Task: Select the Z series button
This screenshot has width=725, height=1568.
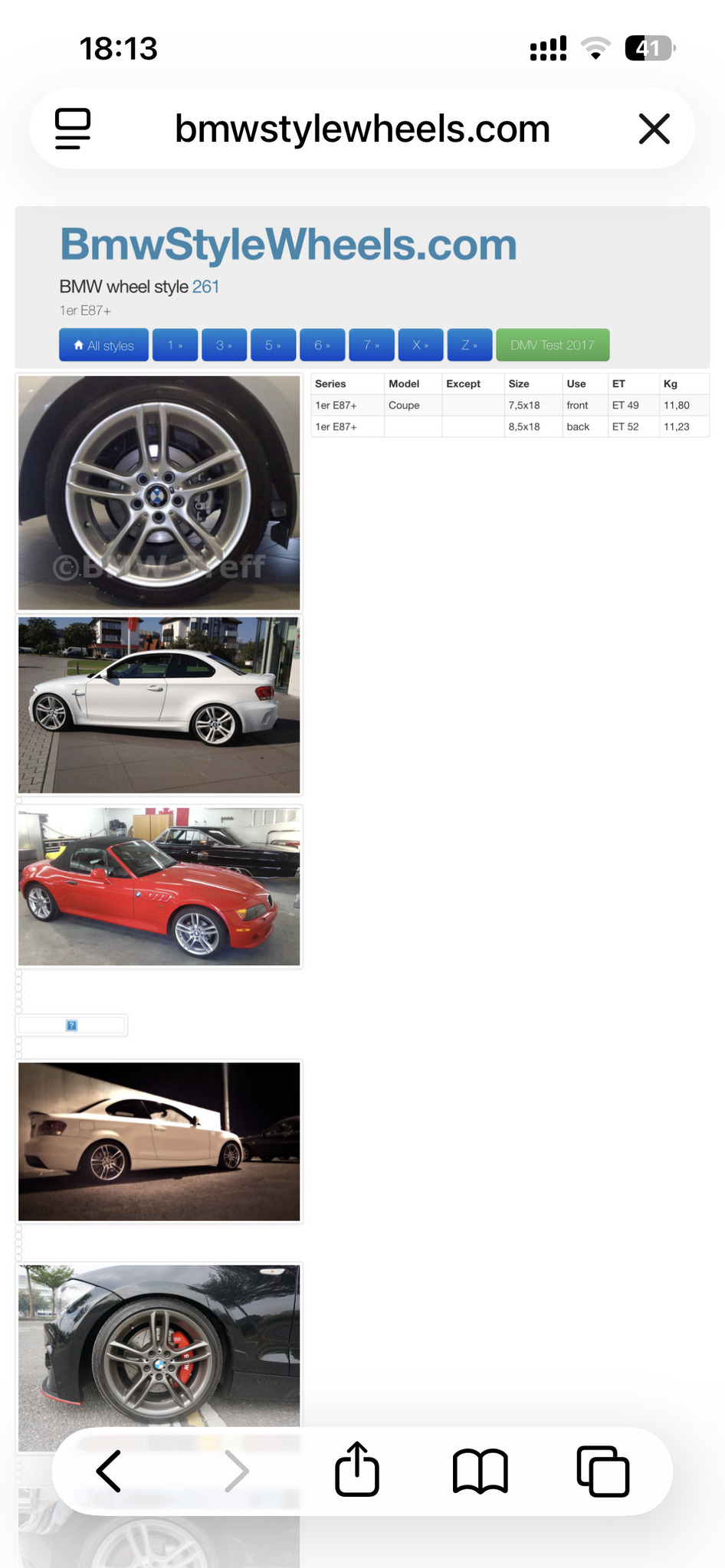Action: coord(470,345)
